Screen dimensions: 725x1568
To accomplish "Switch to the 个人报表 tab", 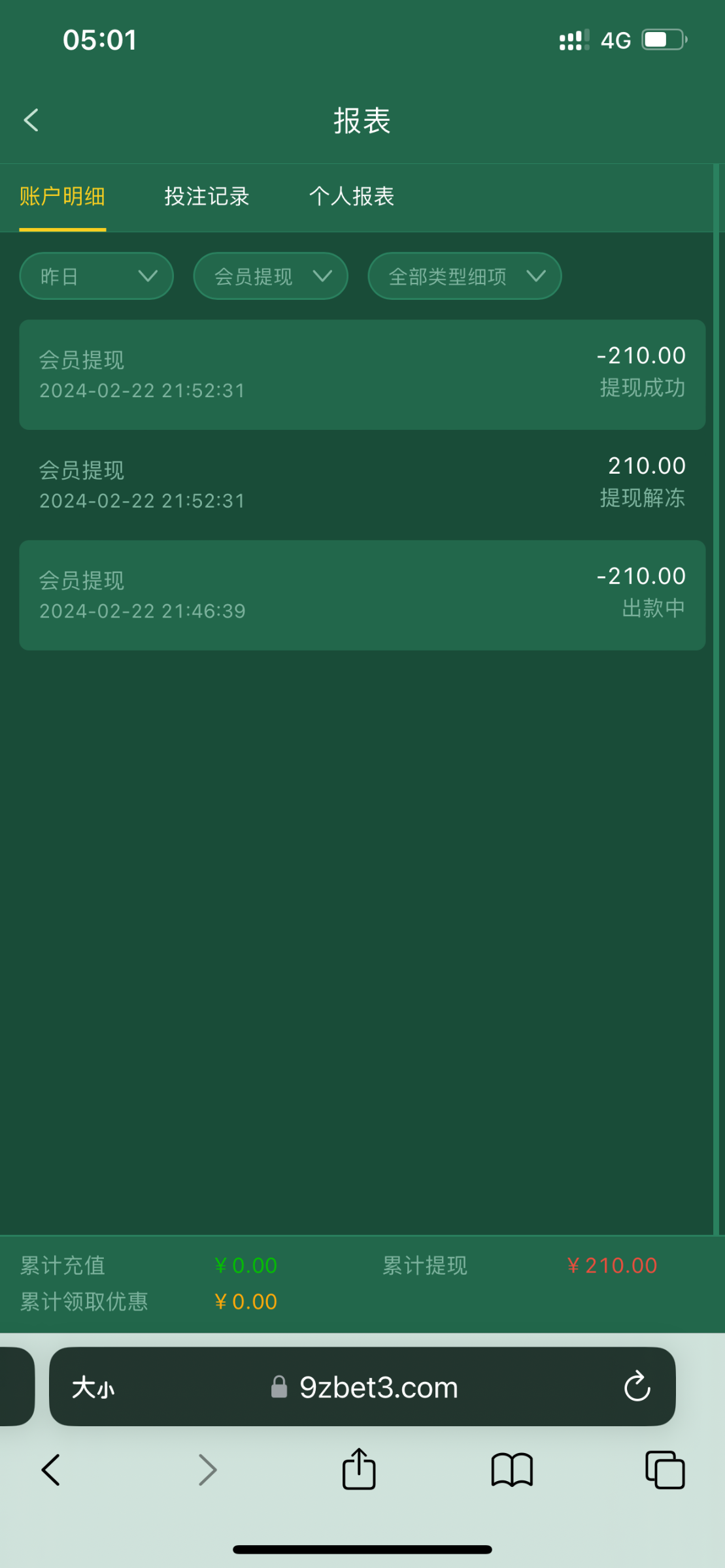I will 352,196.
